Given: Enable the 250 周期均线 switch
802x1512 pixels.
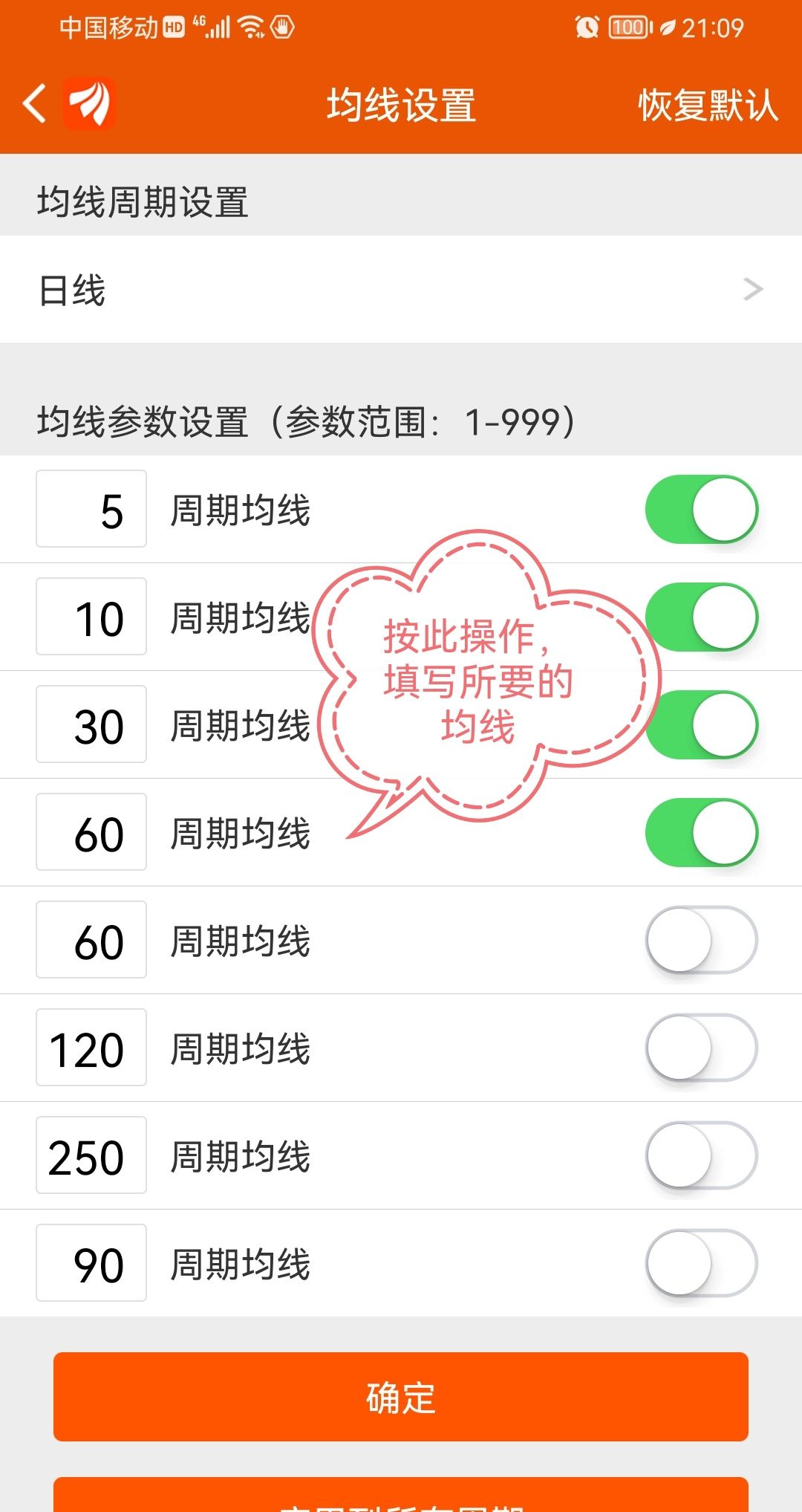Looking at the screenshot, I should coord(700,1155).
